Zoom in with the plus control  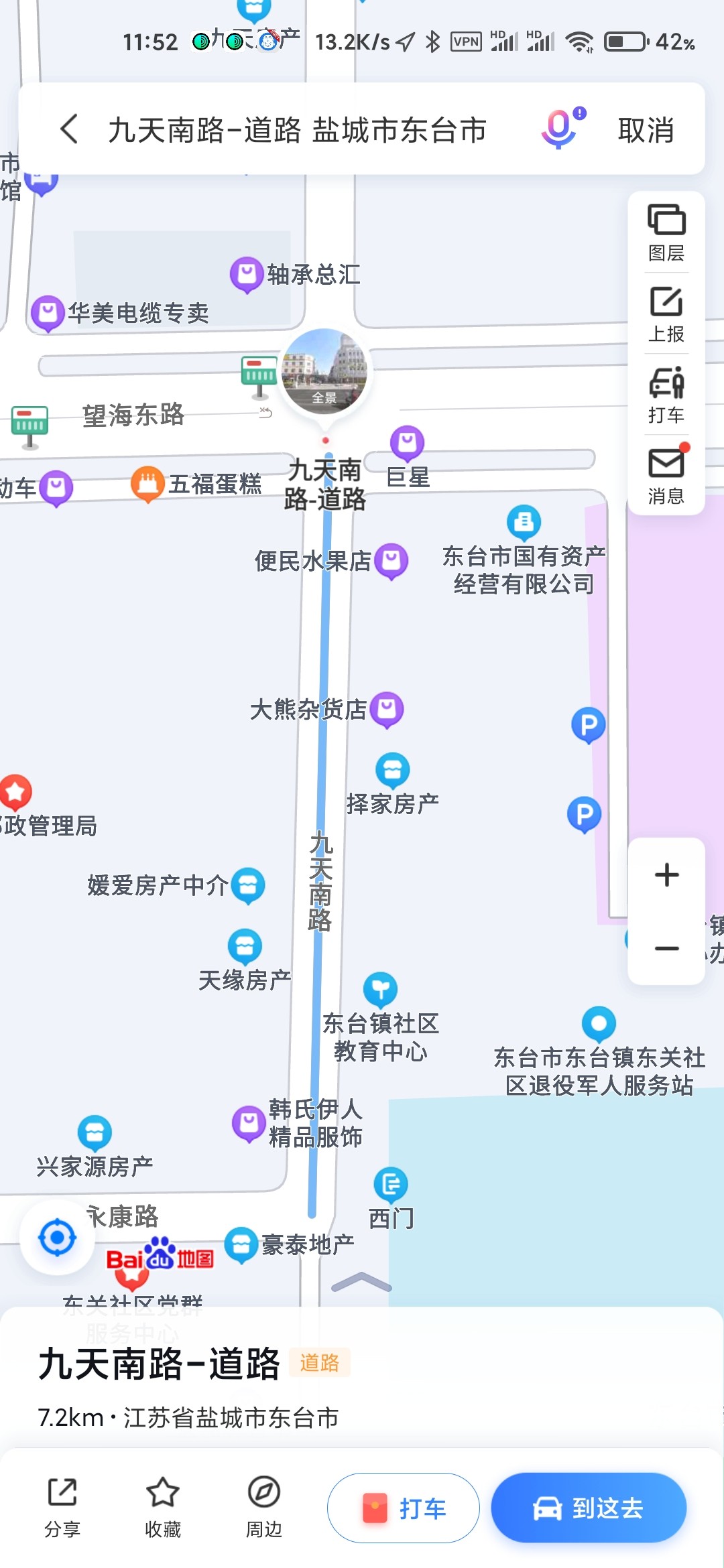(666, 874)
